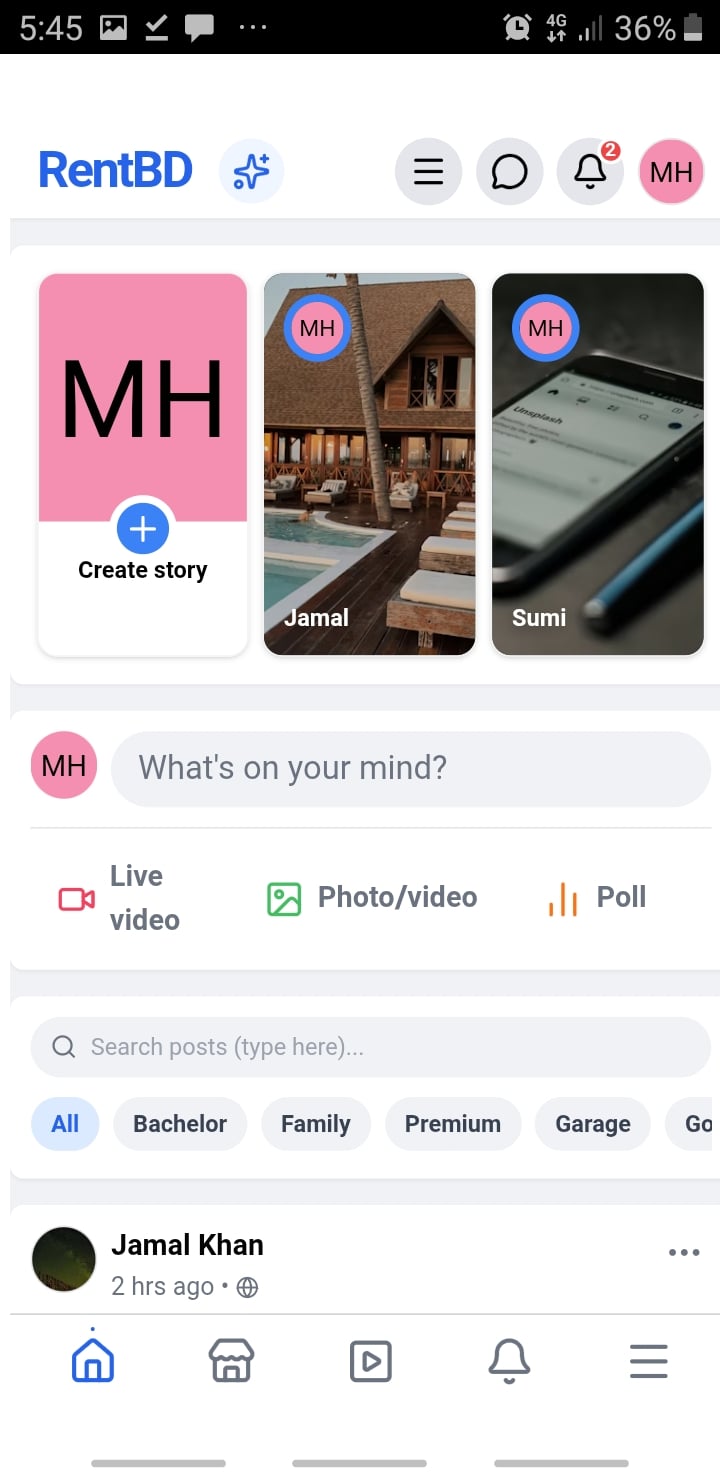The image size is (720, 1480).
Task: Switch to the marketplace store tab
Action: pyautogui.click(x=231, y=1361)
